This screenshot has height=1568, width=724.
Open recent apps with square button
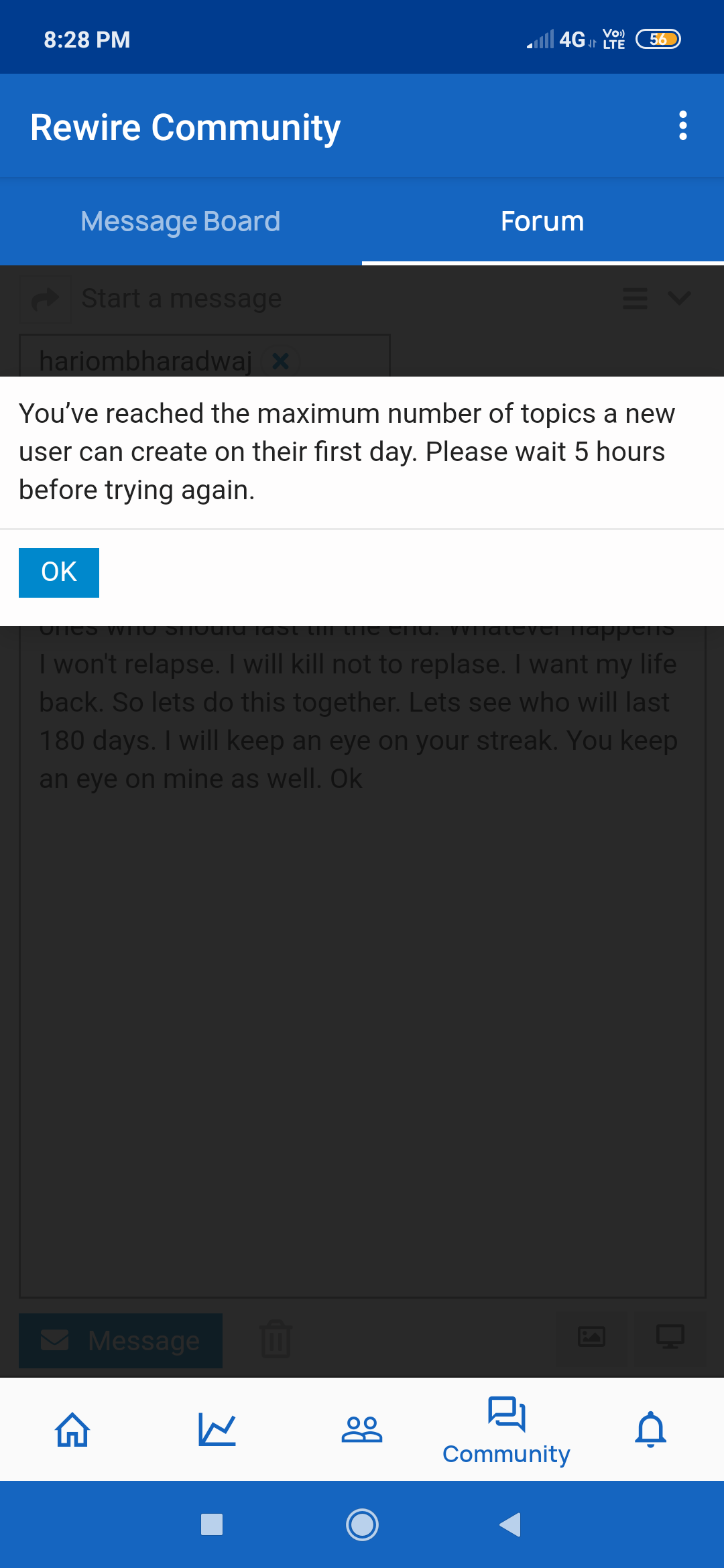pyautogui.click(x=212, y=1524)
